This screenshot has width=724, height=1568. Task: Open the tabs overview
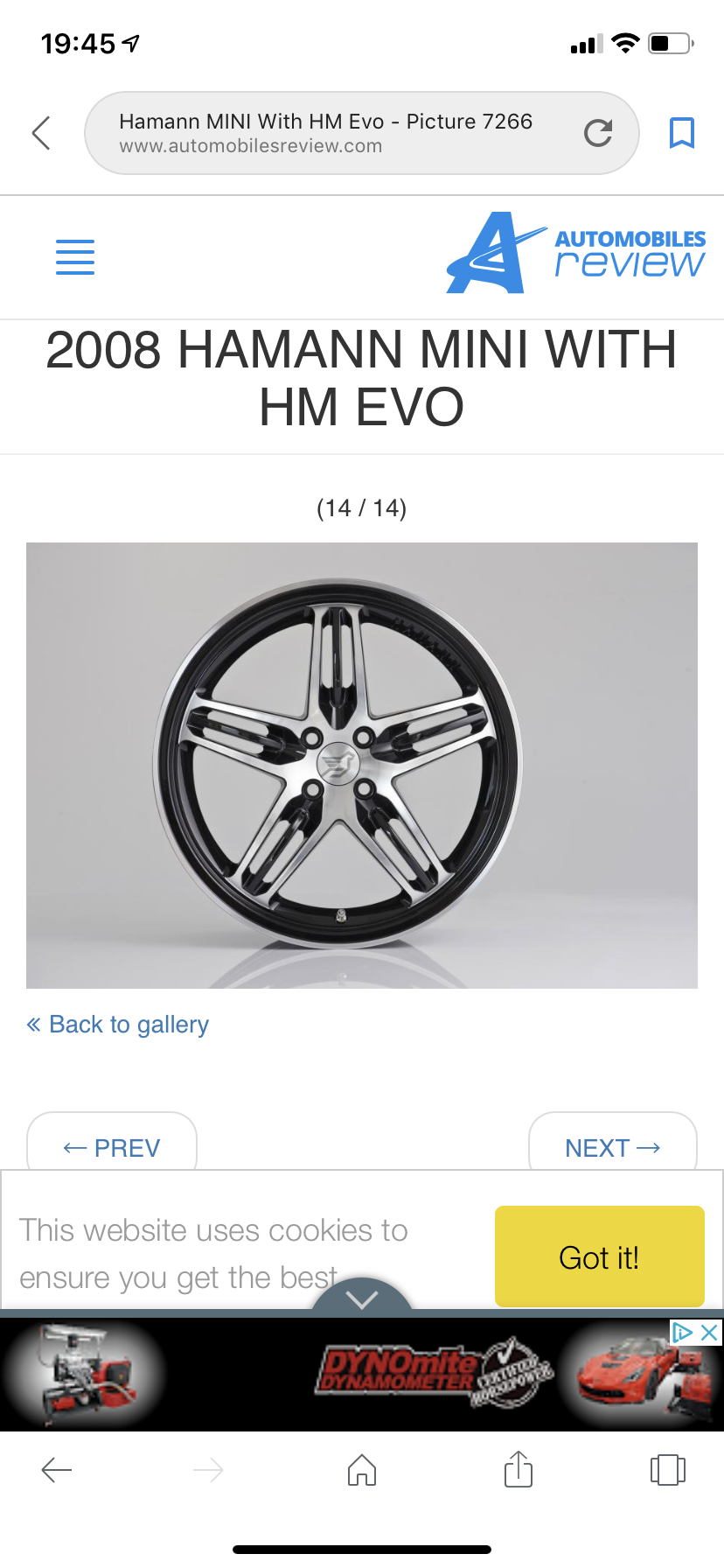point(667,1470)
